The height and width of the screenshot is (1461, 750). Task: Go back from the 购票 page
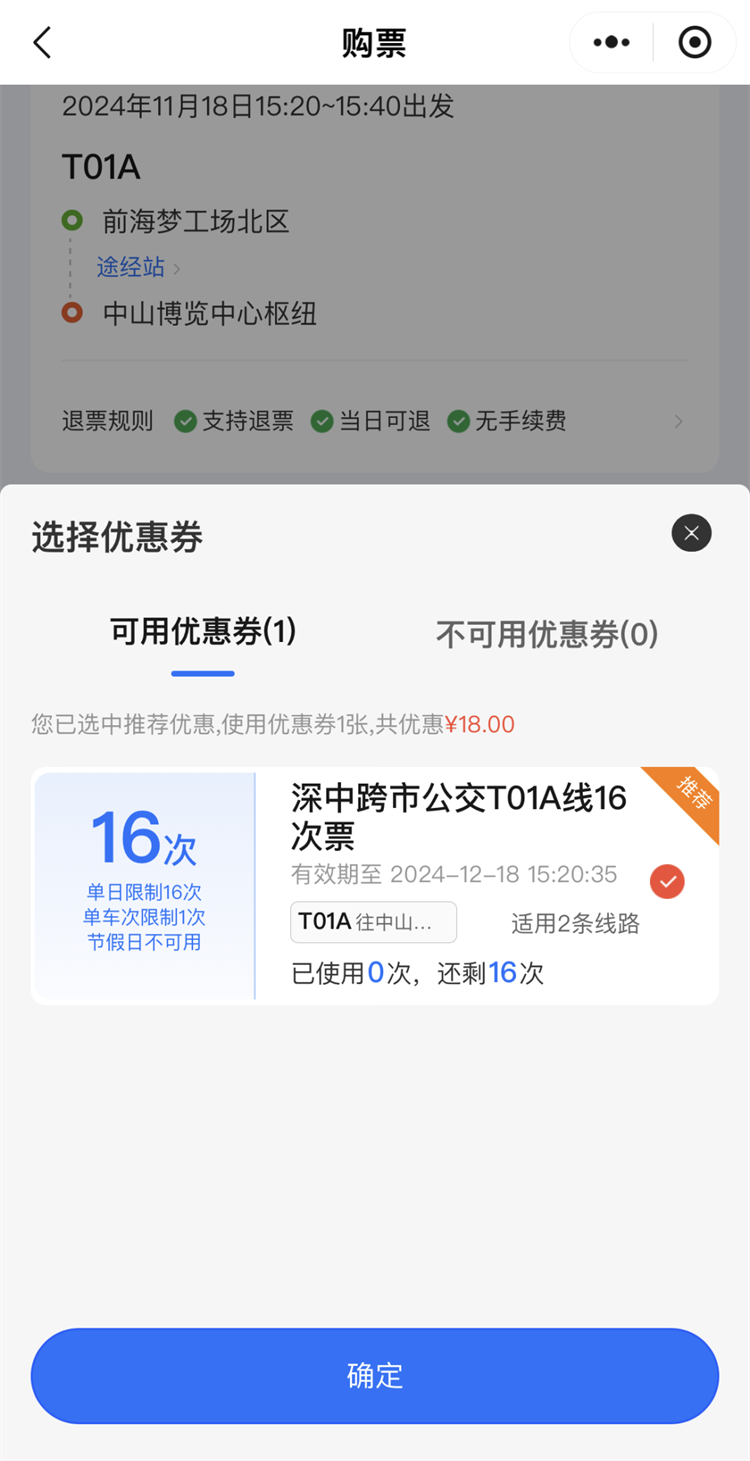tap(42, 43)
